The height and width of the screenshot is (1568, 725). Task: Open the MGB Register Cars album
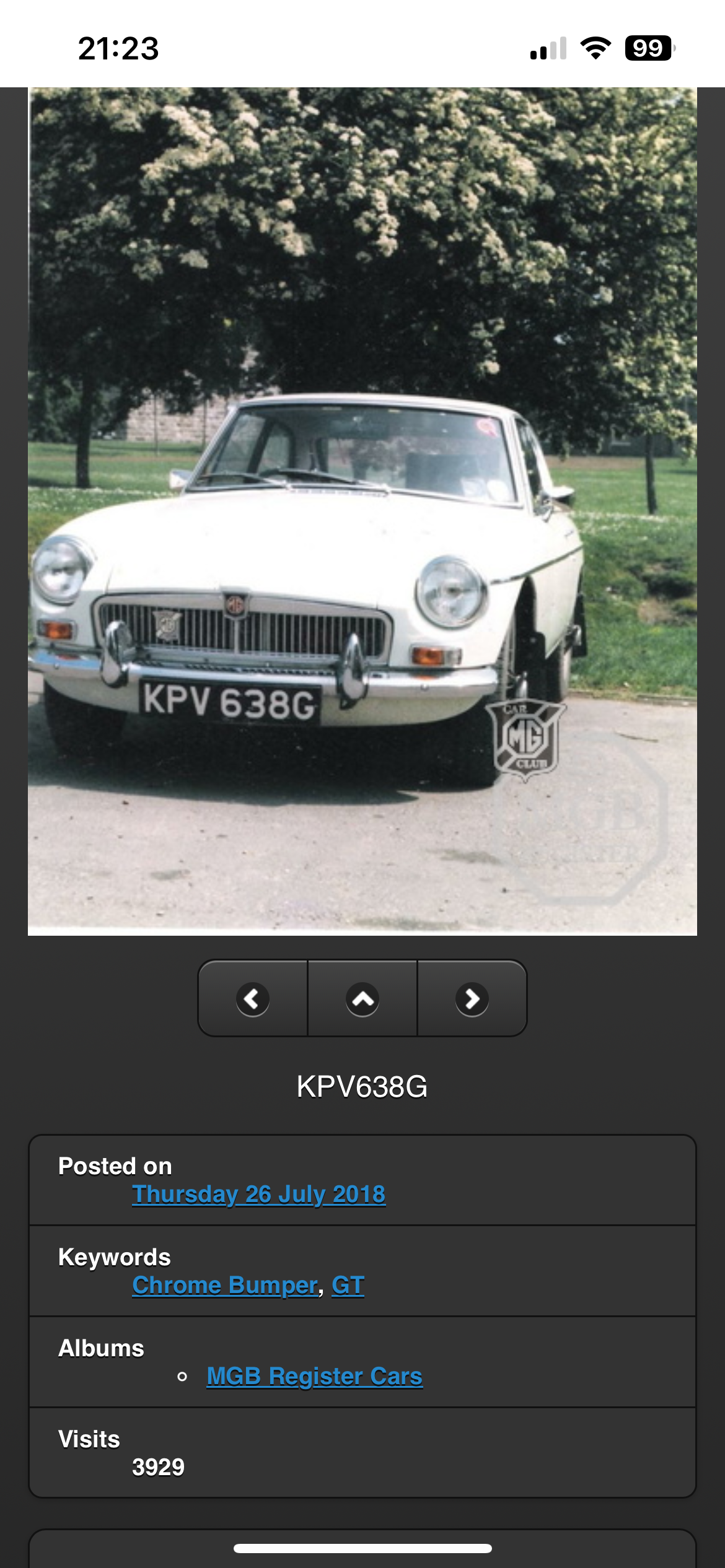314,1376
